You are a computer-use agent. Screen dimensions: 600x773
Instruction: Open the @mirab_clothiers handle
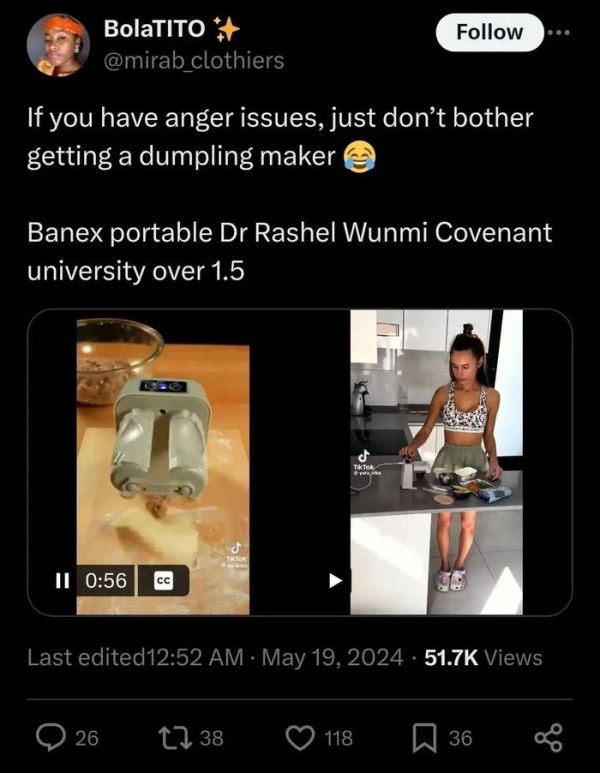click(194, 61)
